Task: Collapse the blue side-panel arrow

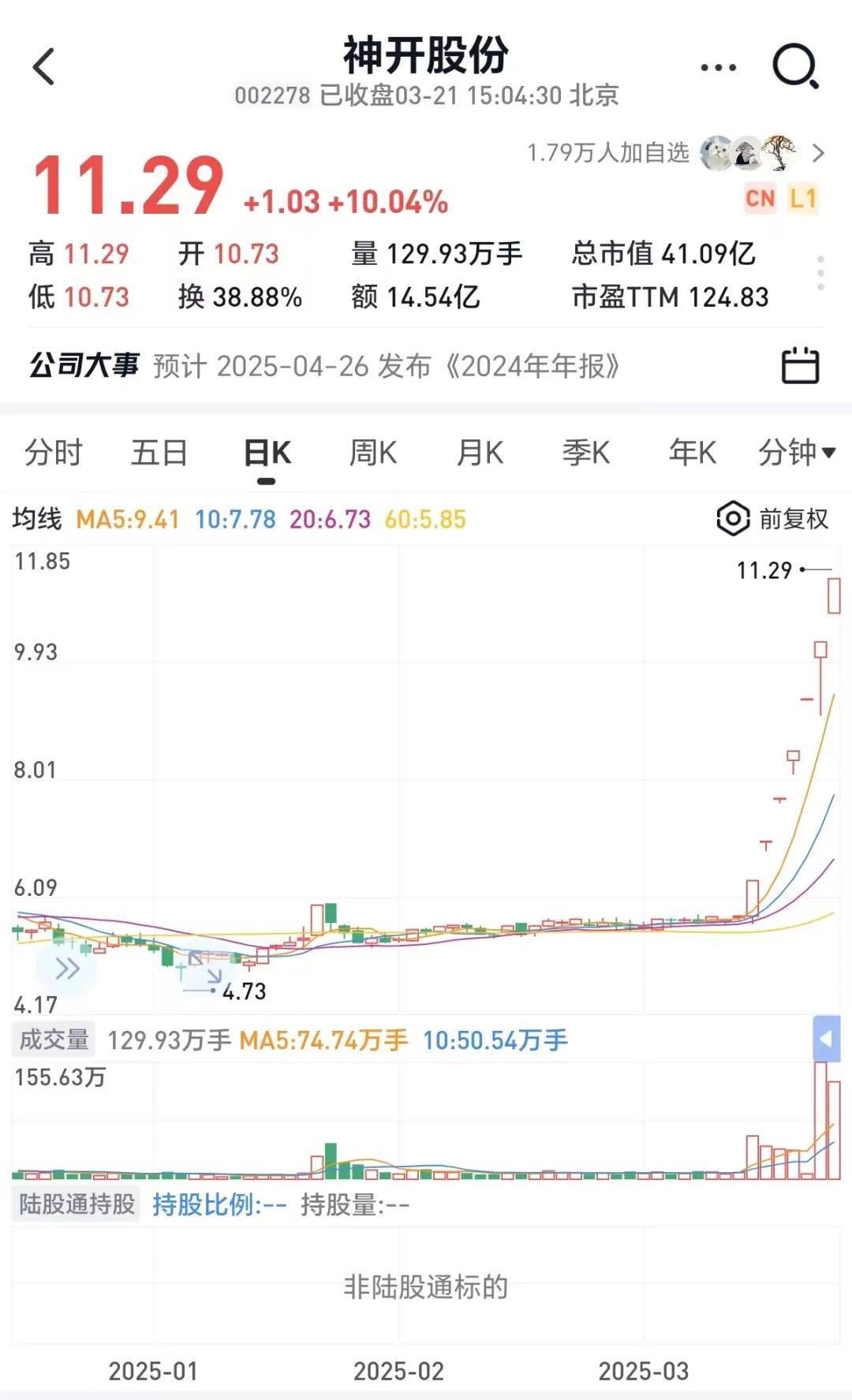Action: pyautogui.click(x=825, y=1039)
